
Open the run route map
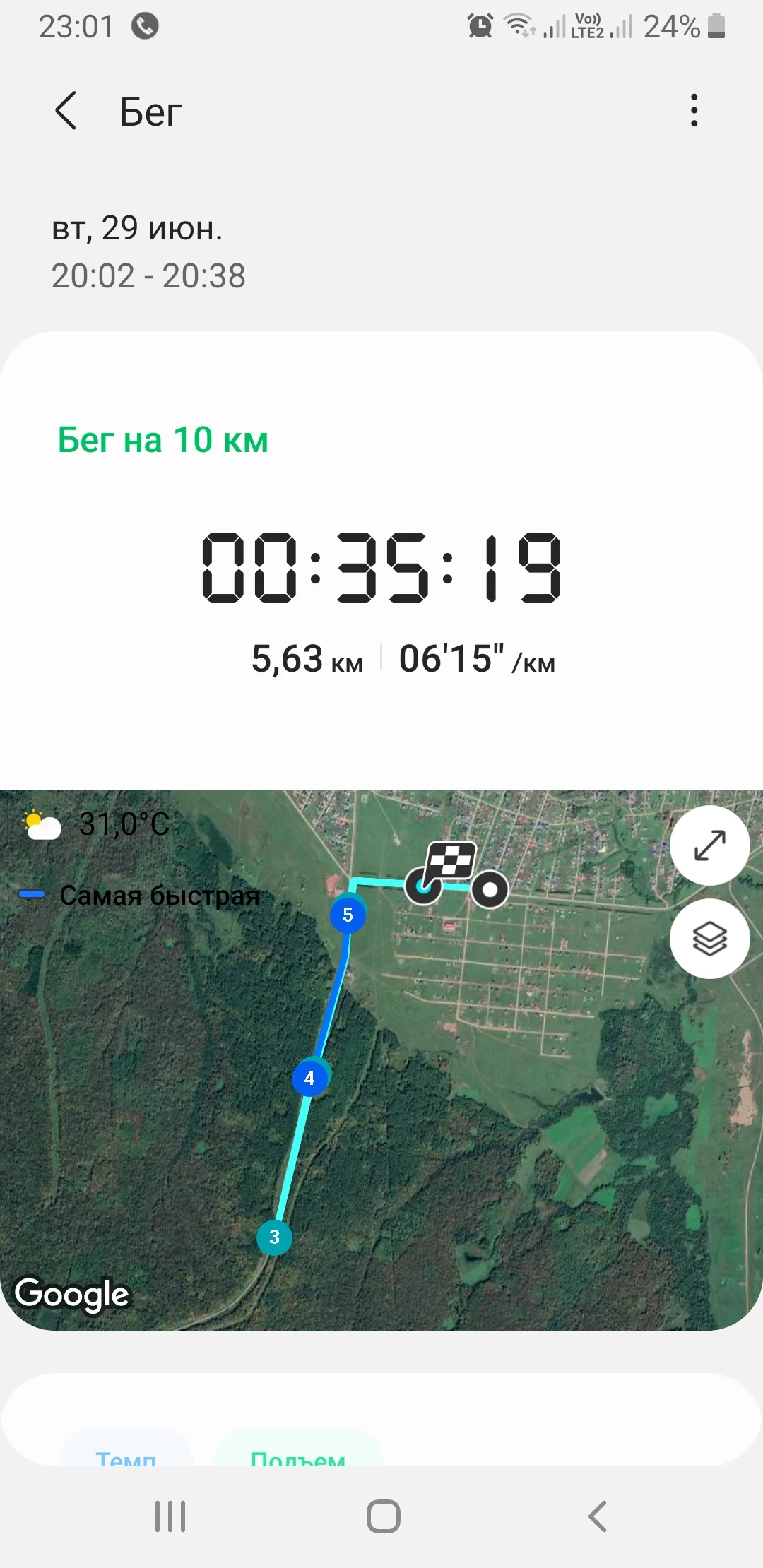(x=381, y=1060)
